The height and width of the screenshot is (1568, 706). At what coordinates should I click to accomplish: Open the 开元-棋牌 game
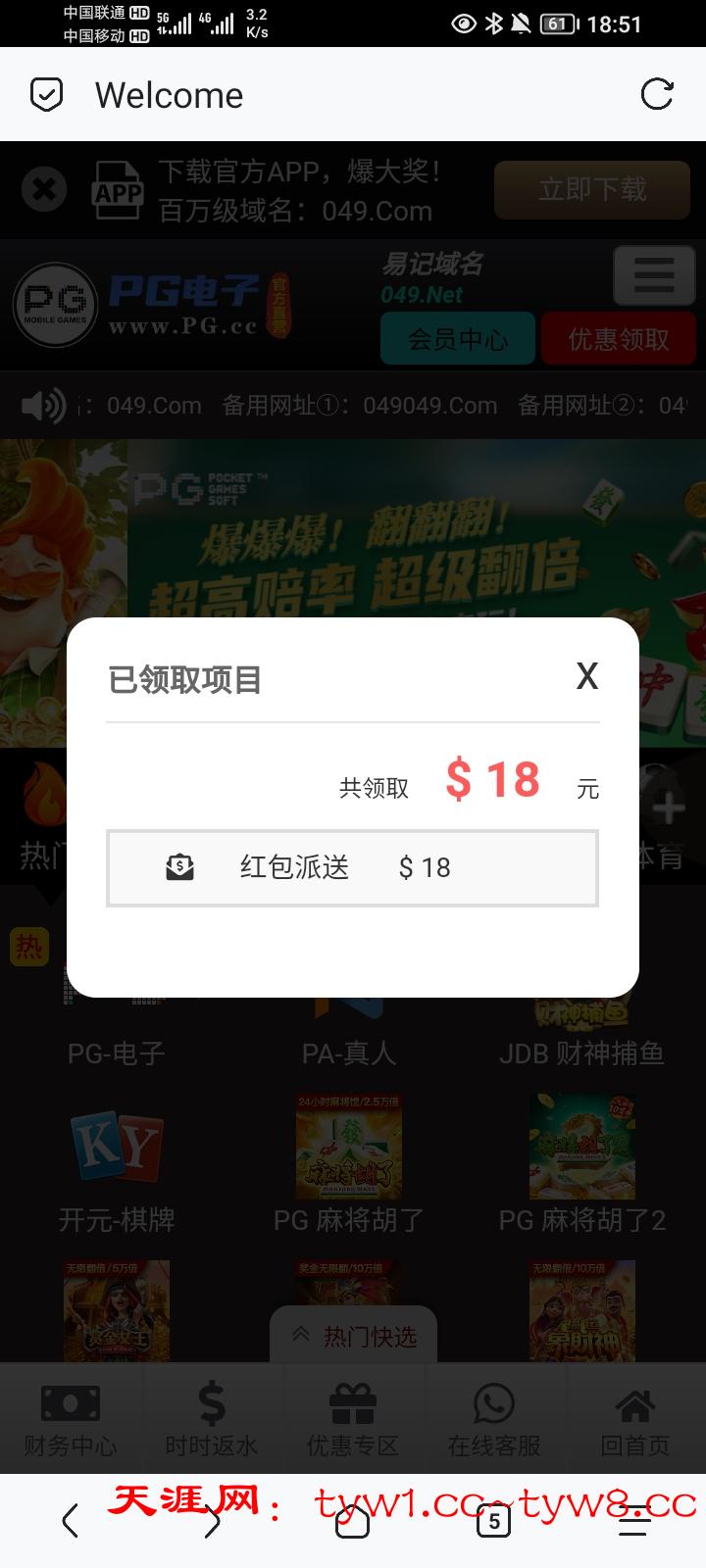coord(116,1168)
